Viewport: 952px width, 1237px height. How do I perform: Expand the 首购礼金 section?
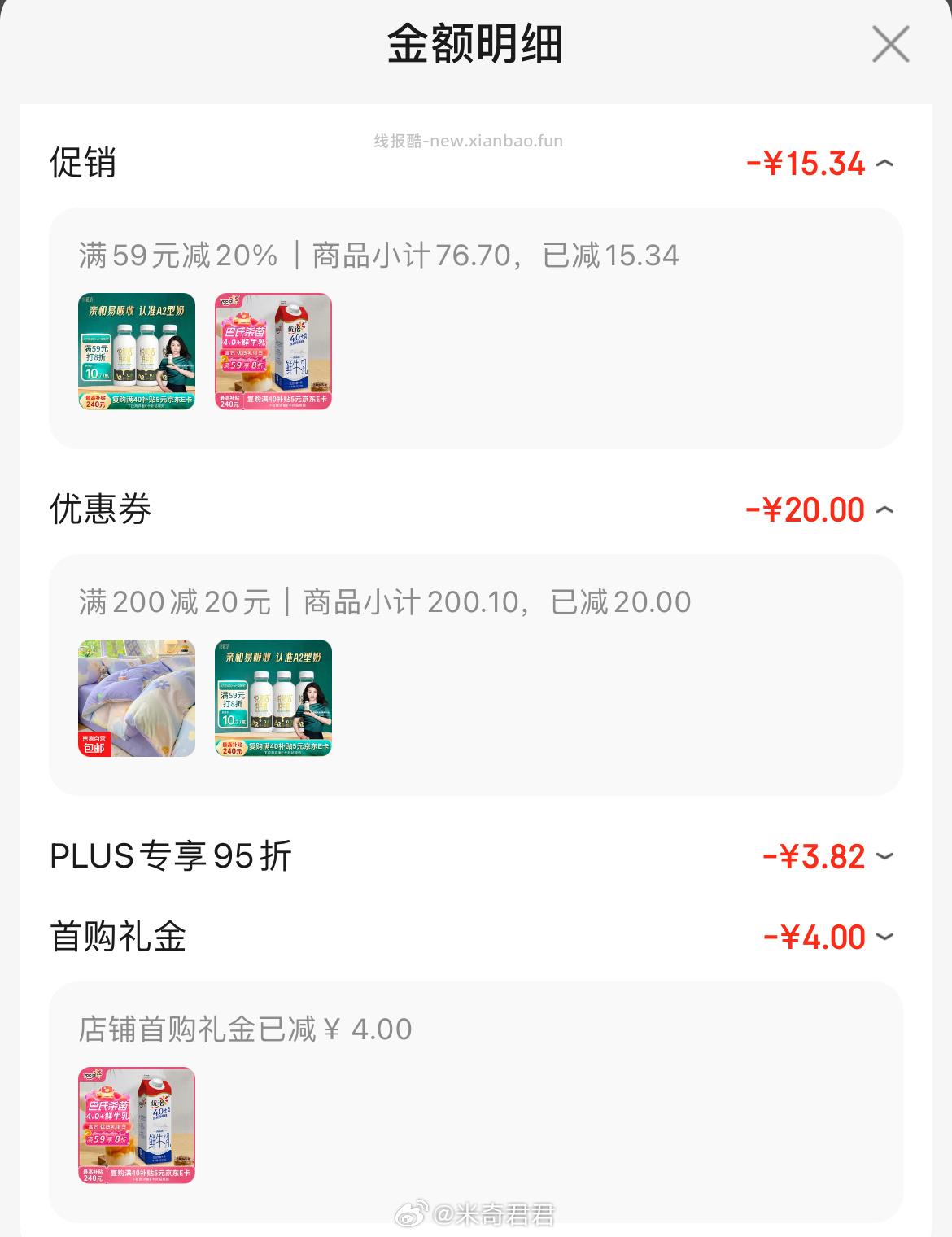point(887,938)
